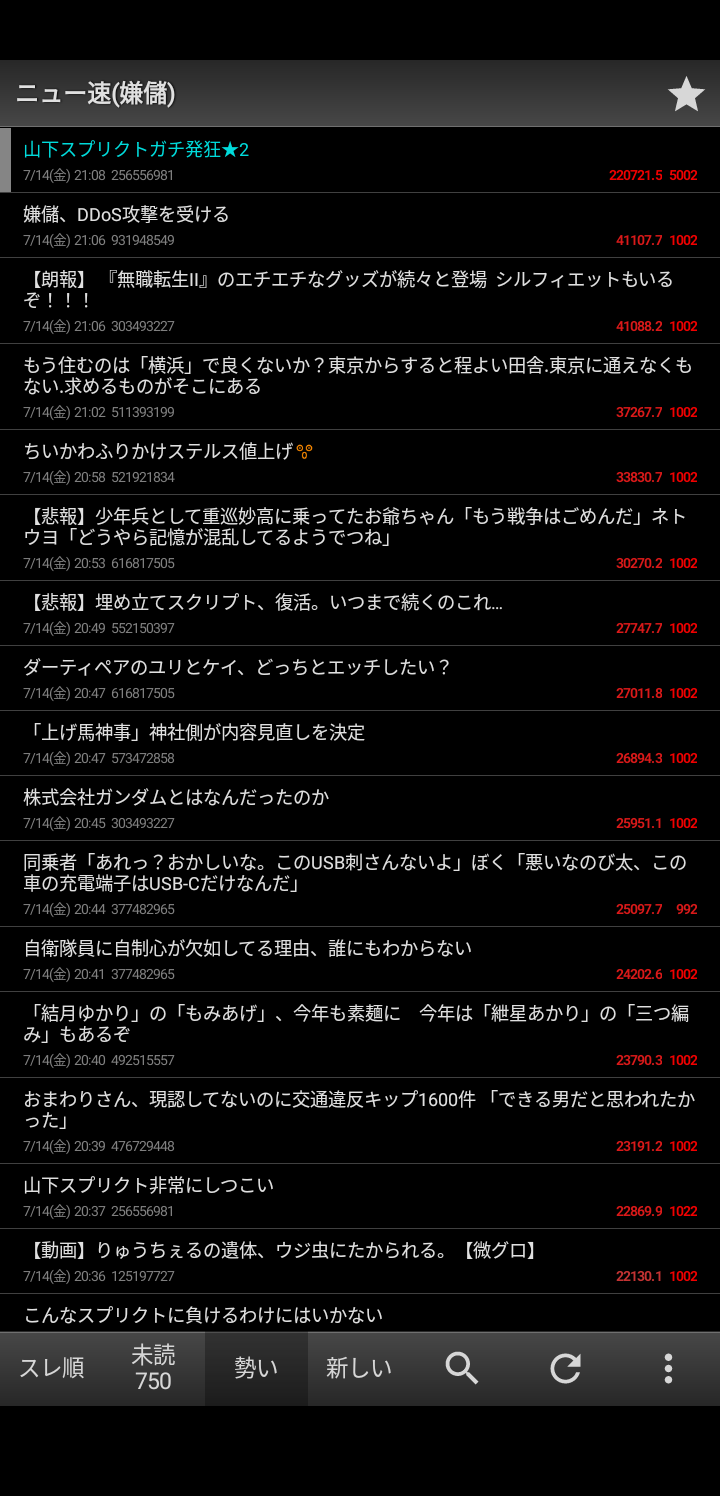Open the ダーティペア ユリとケイ thread
This screenshot has width=720, height=1496.
coord(360,678)
